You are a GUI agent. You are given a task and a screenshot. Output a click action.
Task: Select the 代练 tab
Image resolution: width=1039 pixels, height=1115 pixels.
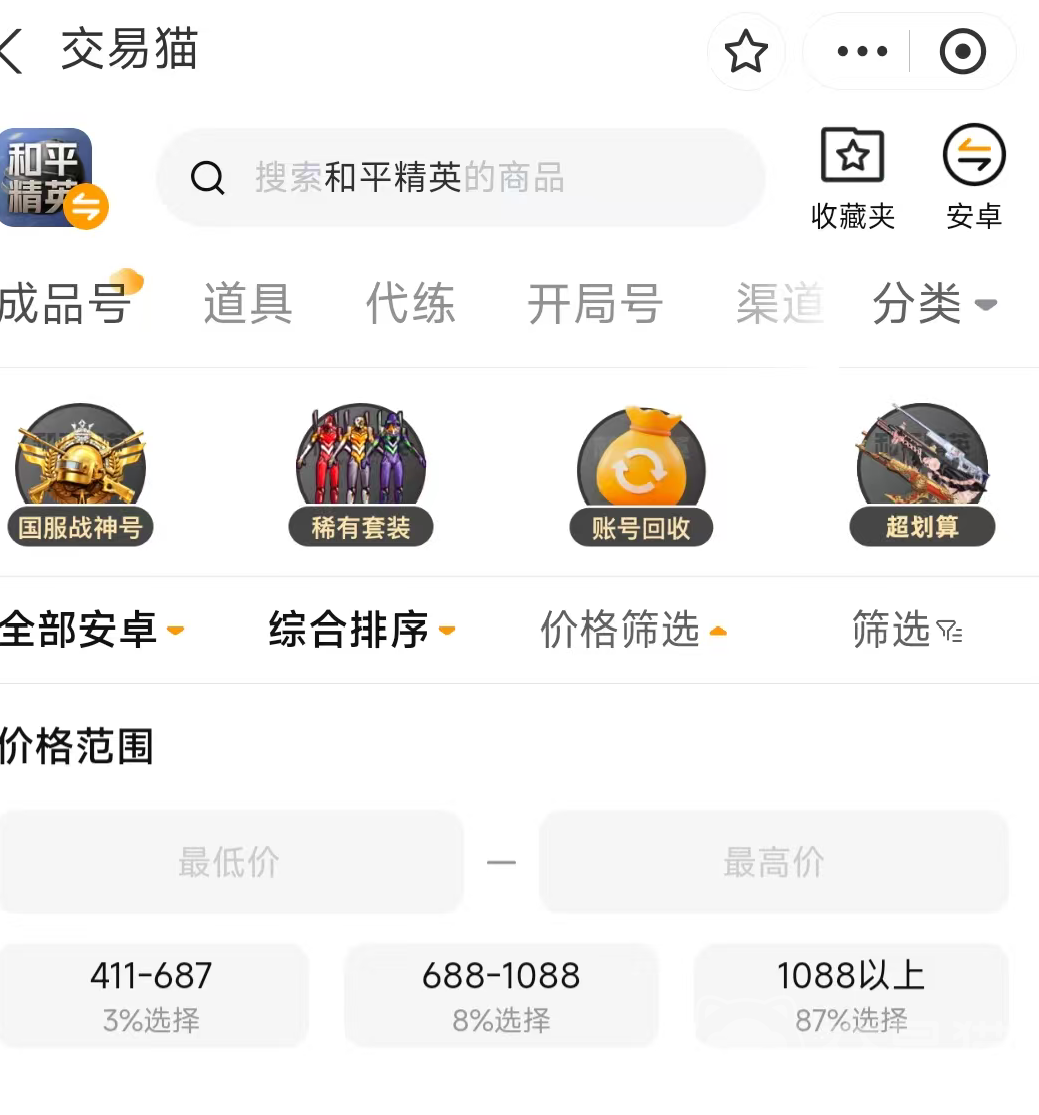pyautogui.click(x=410, y=303)
